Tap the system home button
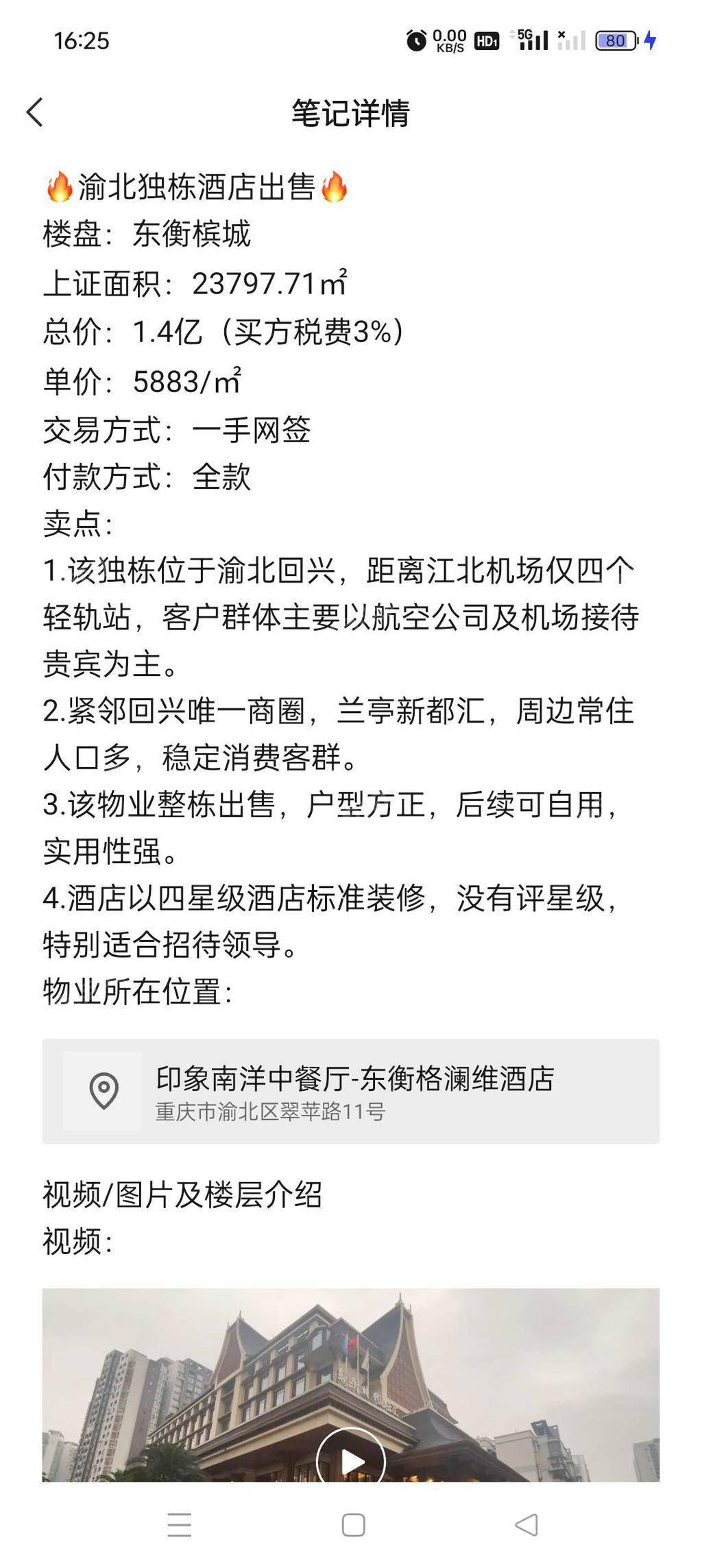Viewport: 702px width, 1568px height. [x=353, y=1525]
